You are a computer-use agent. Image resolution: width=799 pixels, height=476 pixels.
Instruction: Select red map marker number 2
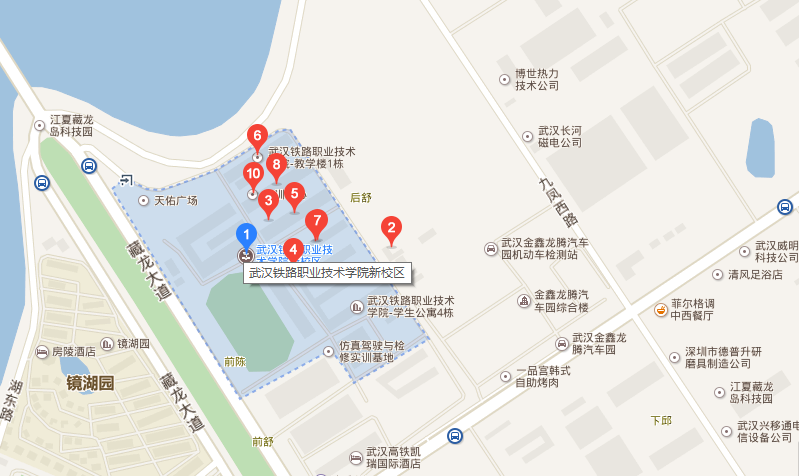pyautogui.click(x=392, y=229)
